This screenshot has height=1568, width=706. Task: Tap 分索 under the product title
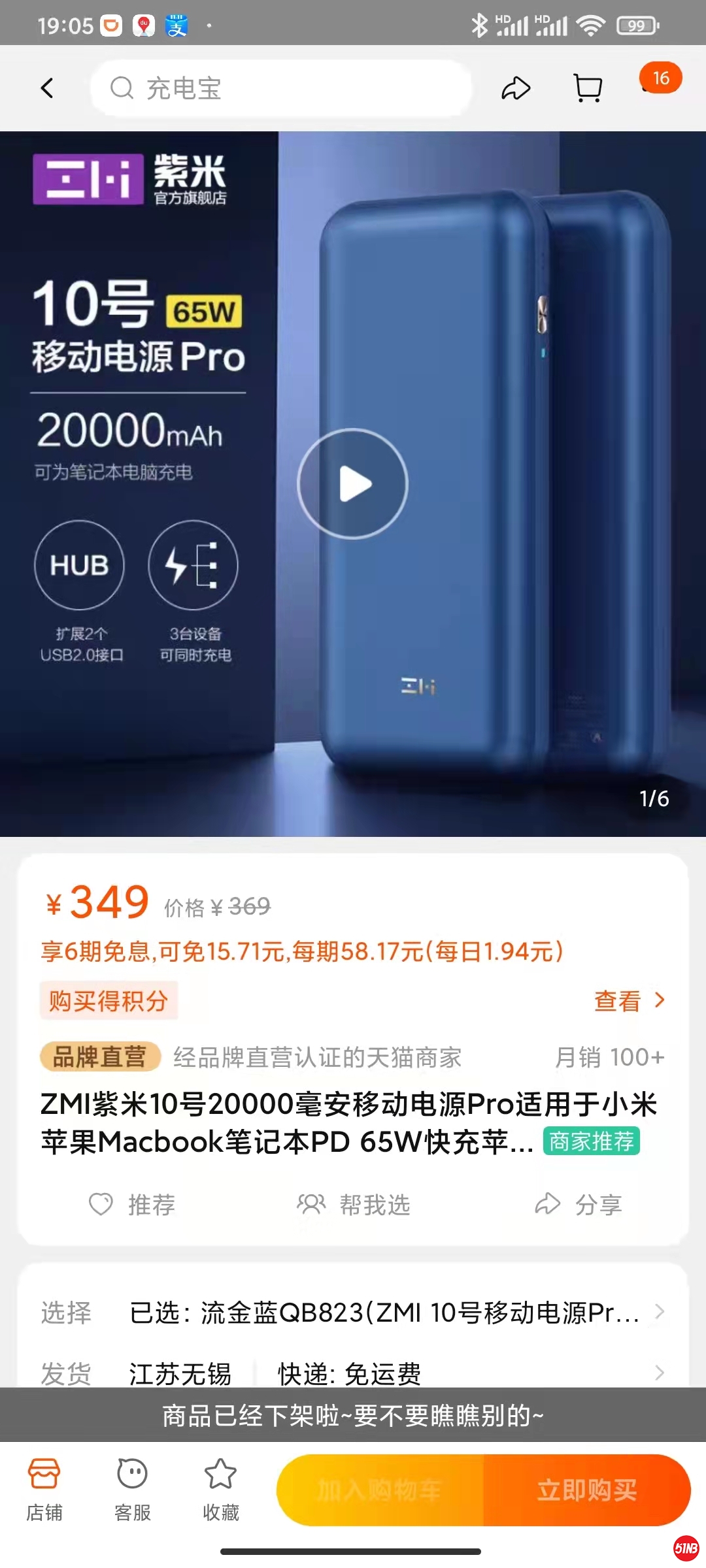[578, 1204]
